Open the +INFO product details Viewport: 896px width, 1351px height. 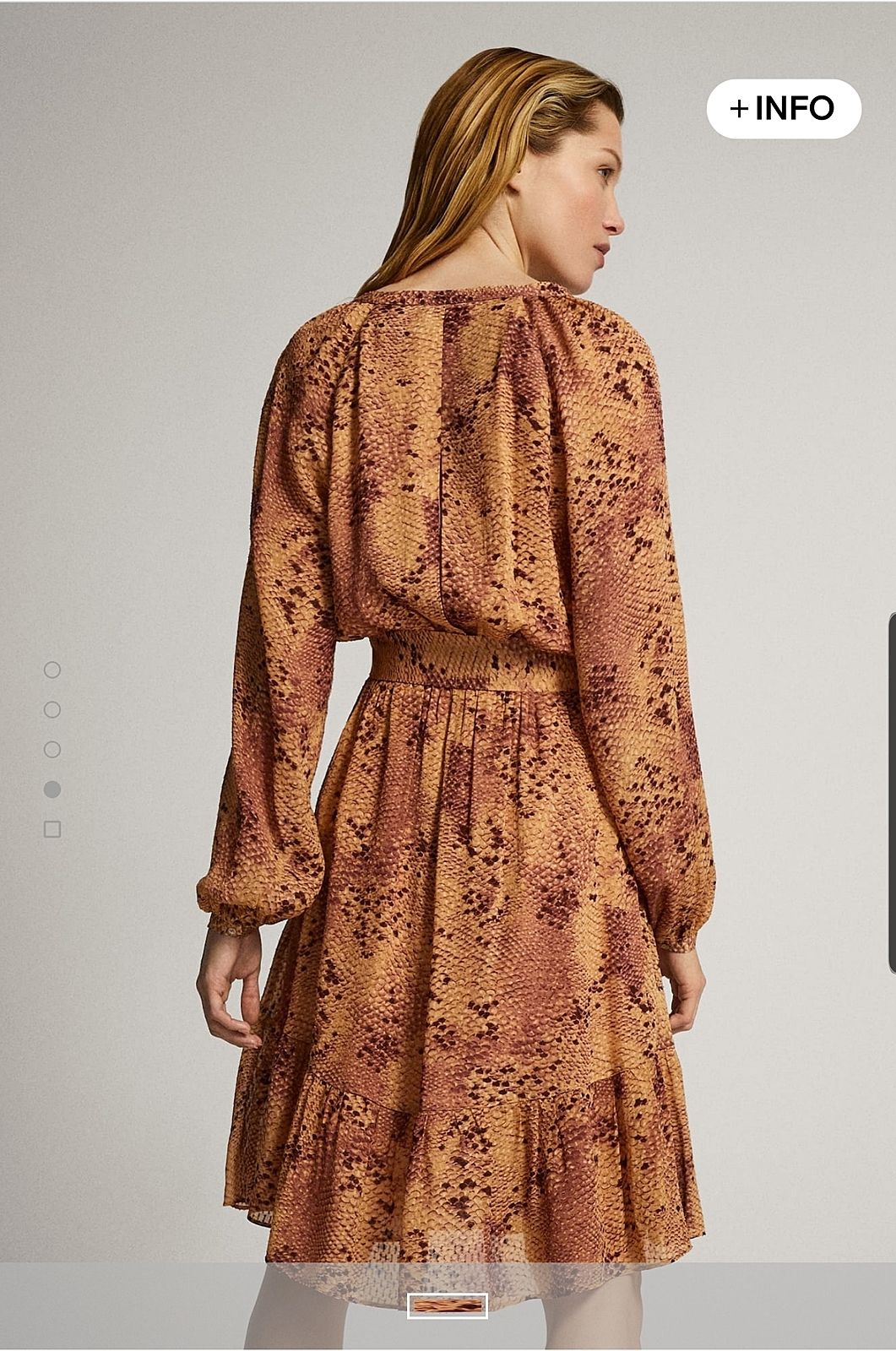783,108
